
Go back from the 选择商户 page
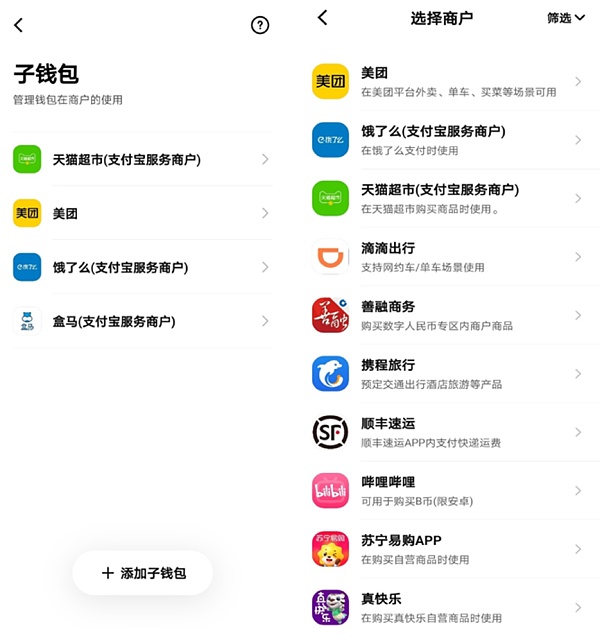[x=322, y=18]
